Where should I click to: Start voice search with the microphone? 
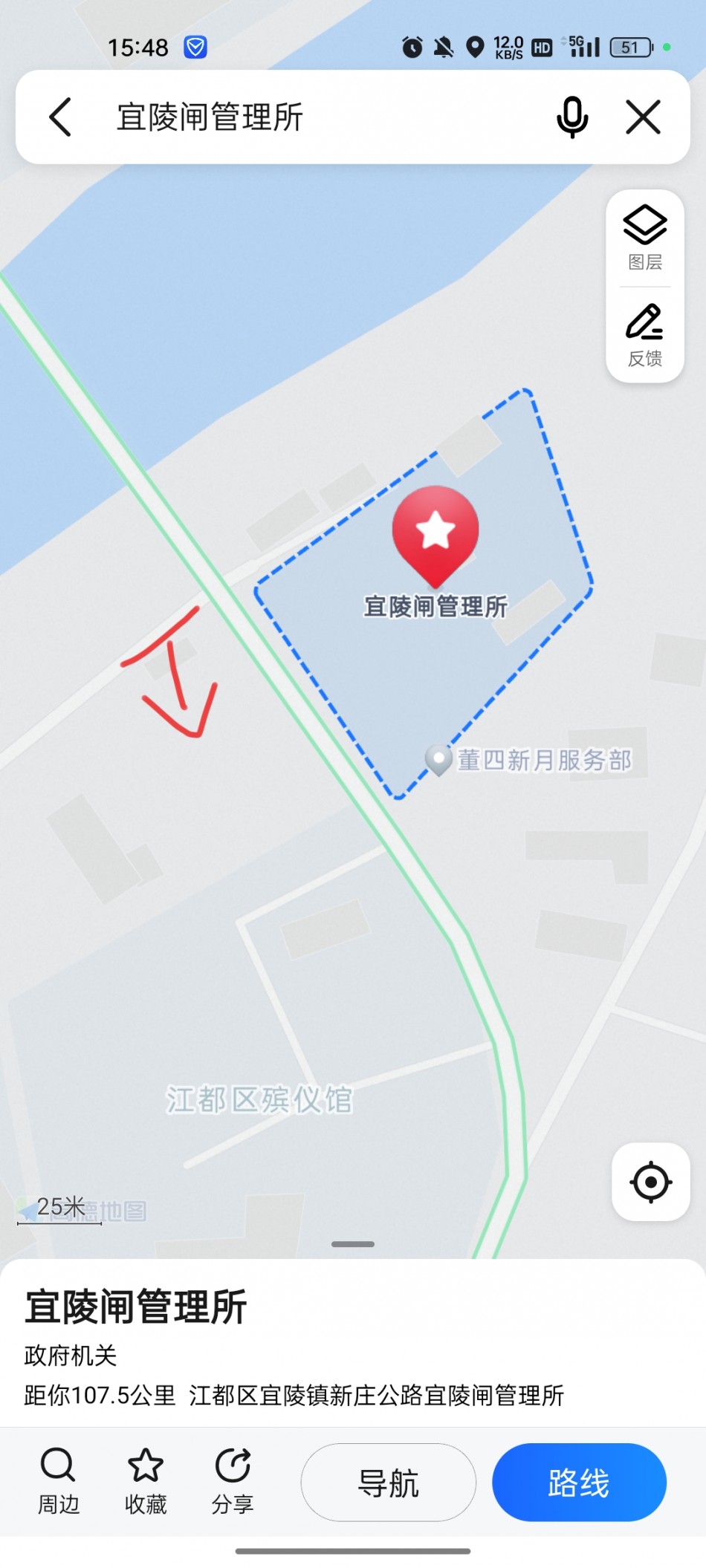(x=572, y=117)
